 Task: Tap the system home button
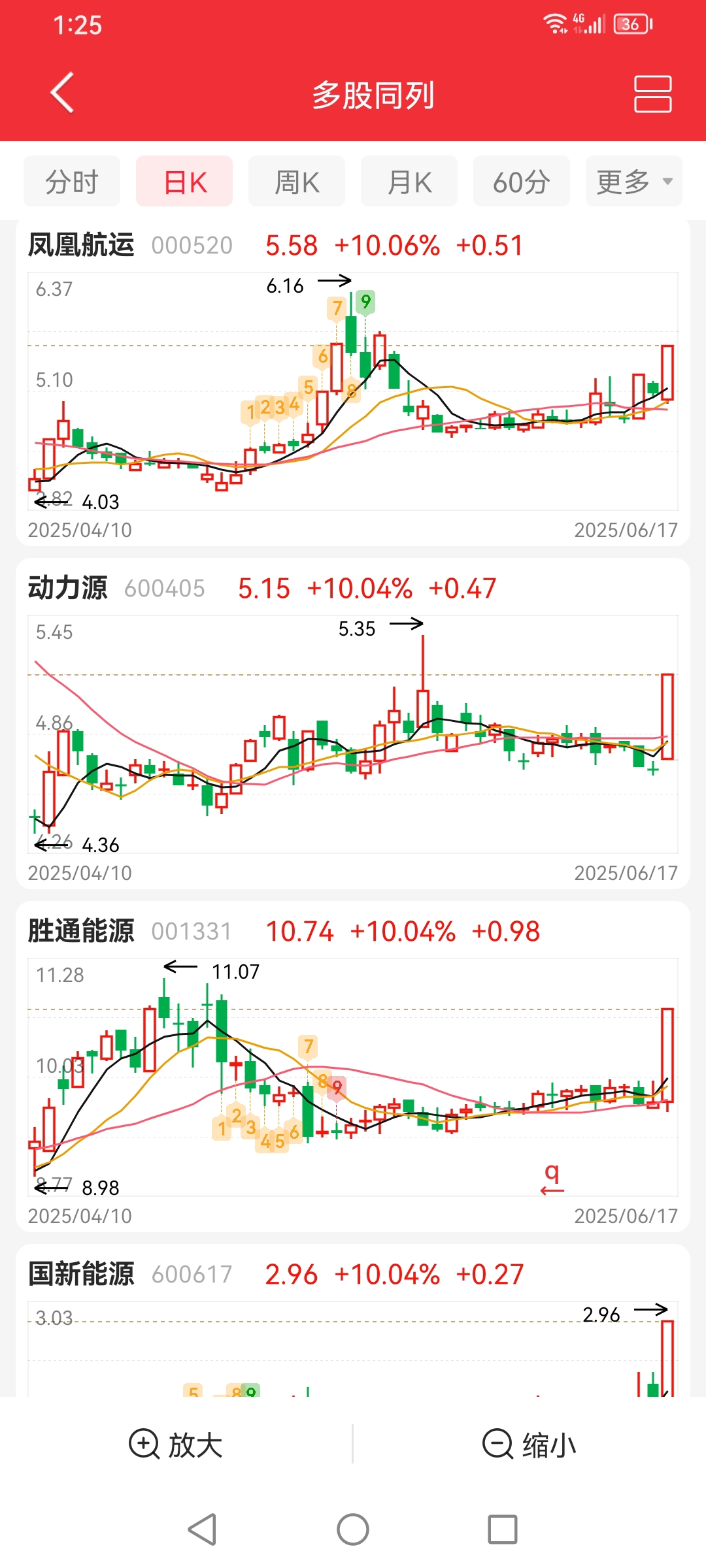(353, 1529)
